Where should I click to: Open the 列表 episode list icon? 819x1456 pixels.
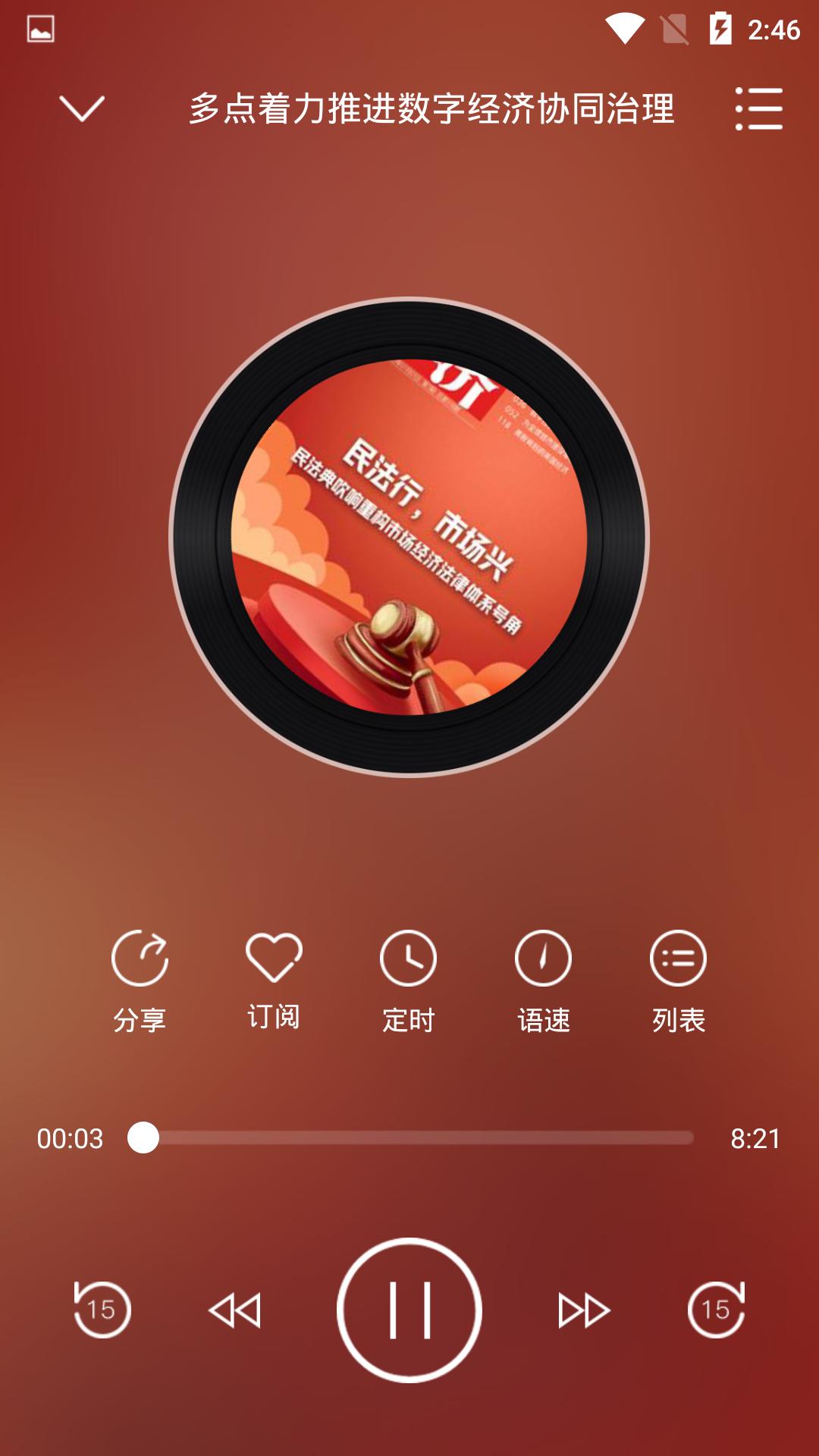pyautogui.click(x=679, y=959)
